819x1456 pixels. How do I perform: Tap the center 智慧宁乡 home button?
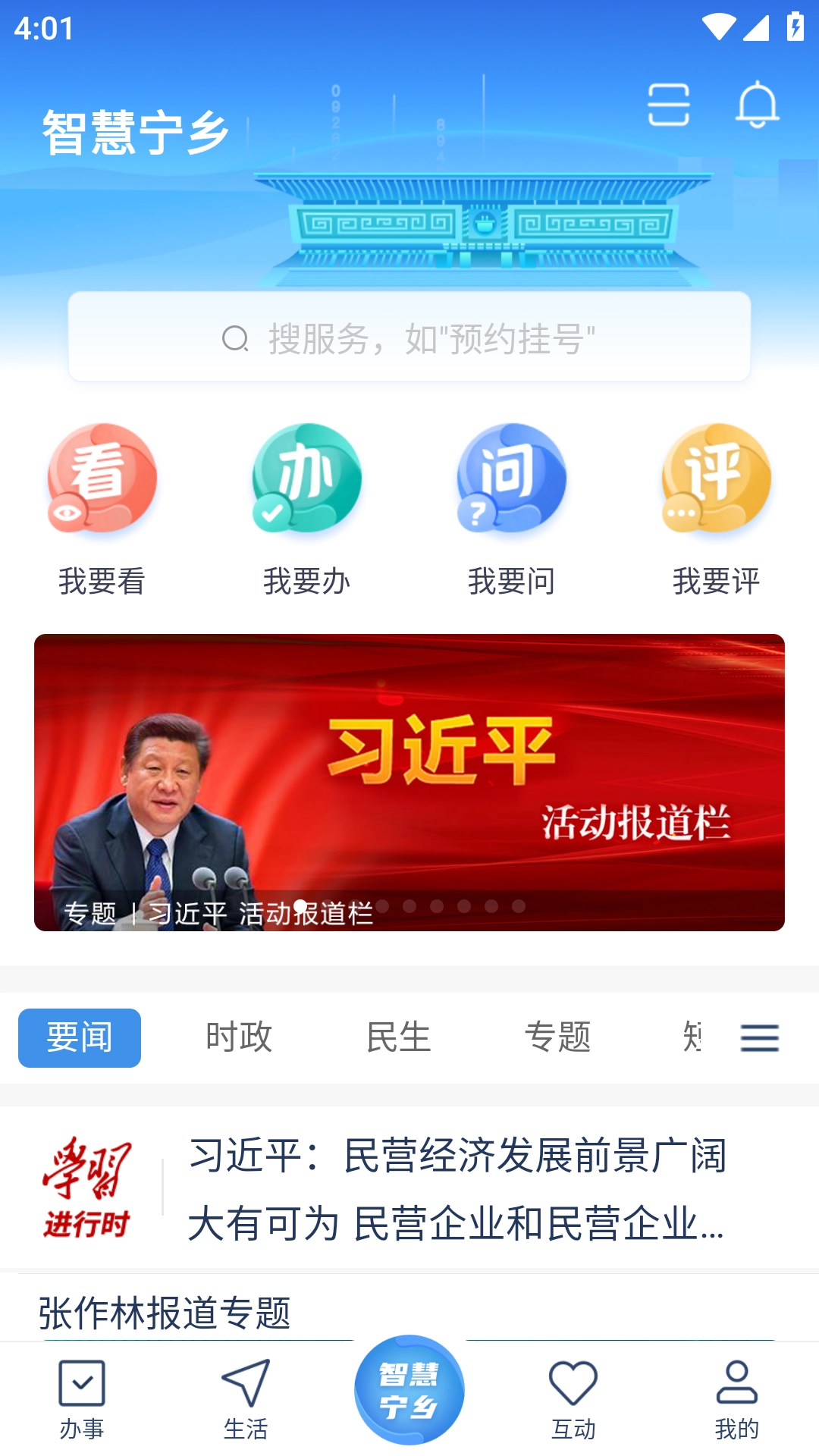coord(409,1391)
